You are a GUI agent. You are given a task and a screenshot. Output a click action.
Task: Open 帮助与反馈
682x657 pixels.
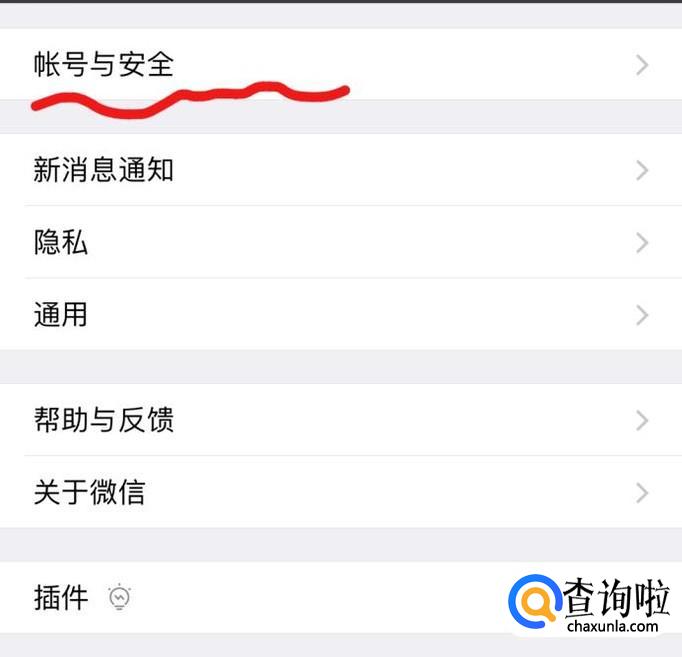click(x=104, y=420)
